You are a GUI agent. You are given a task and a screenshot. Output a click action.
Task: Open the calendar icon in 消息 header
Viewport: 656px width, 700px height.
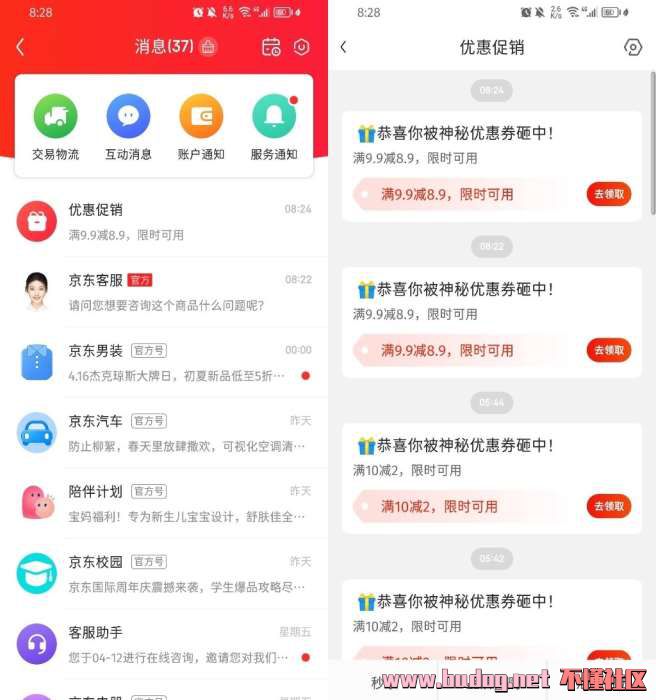pos(271,47)
